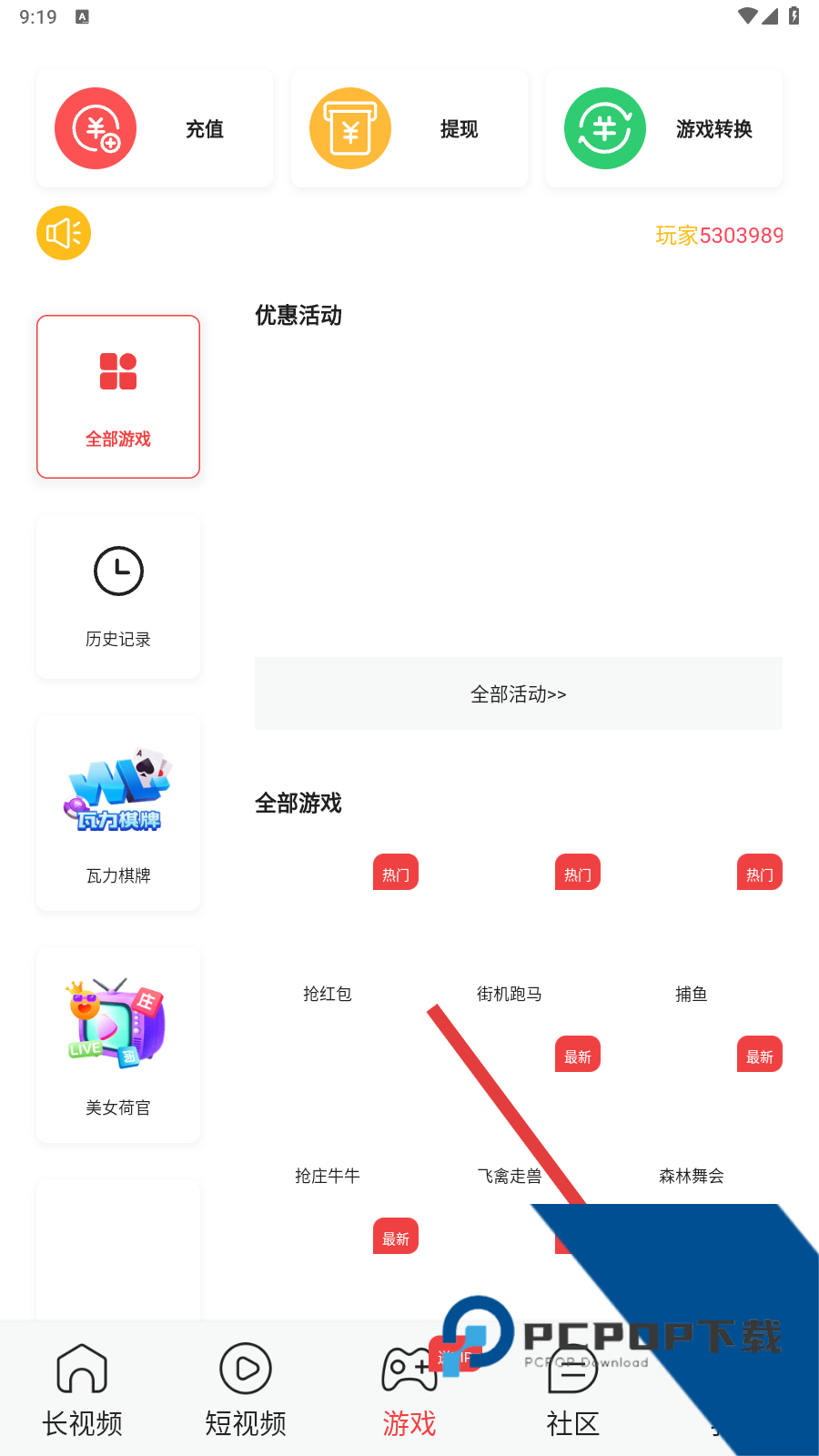Click the 玩家5303989 player ID banner
This screenshot has height=1456, width=819.
pyautogui.click(x=719, y=236)
